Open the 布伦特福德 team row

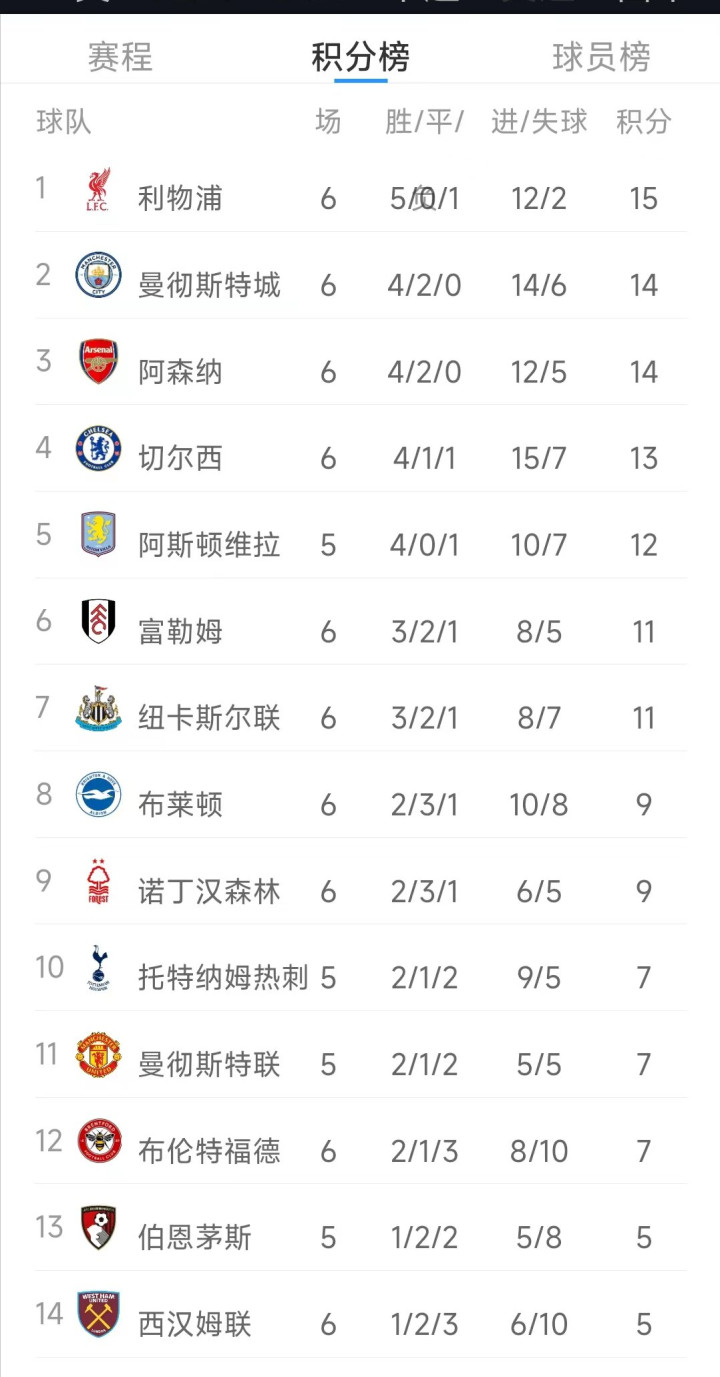tap(361, 1141)
